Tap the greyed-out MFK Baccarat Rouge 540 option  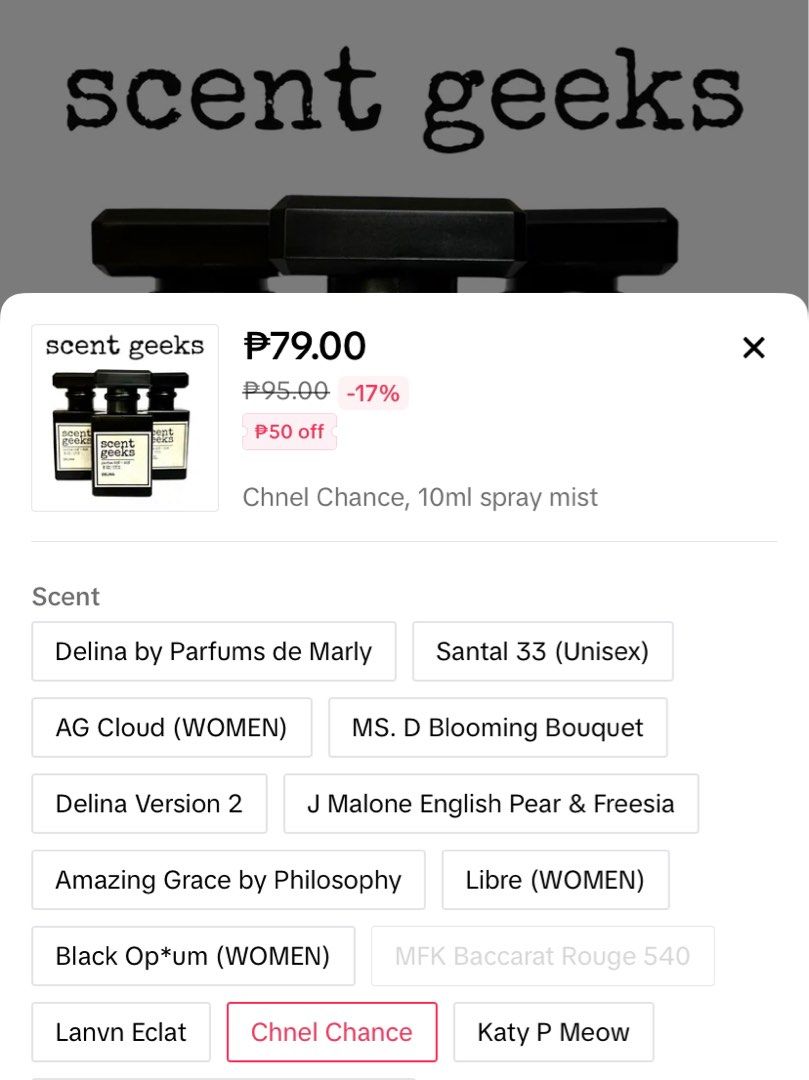pyautogui.click(x=542, y=956)
